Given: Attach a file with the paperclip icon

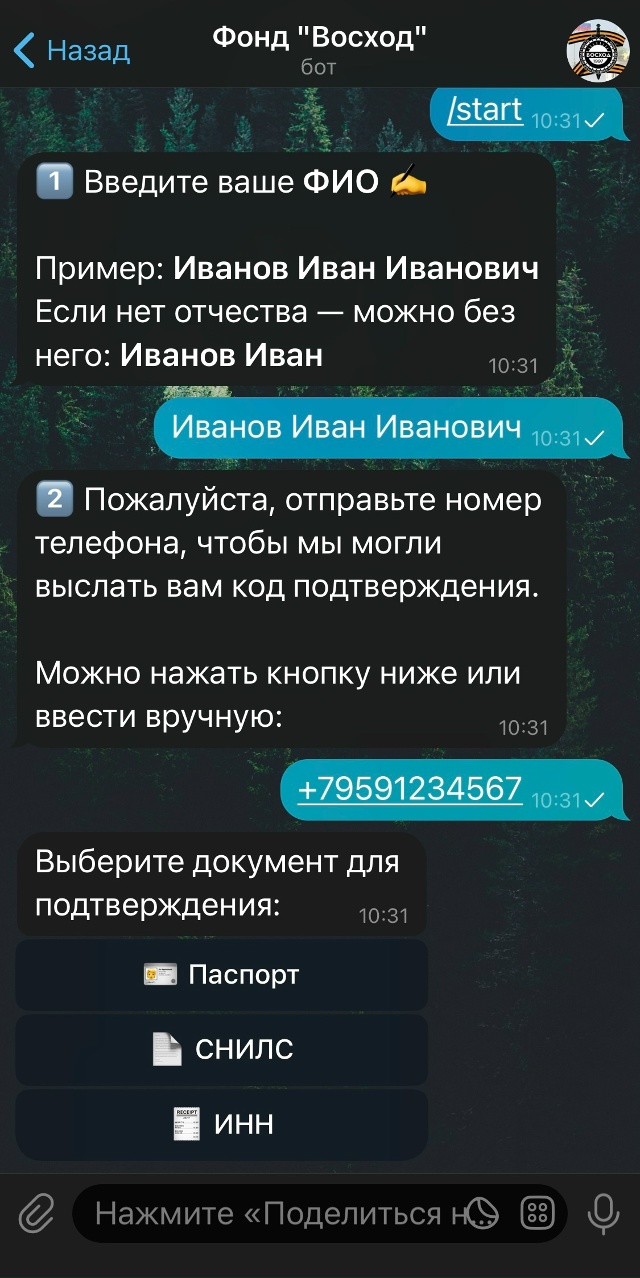Looking at the screenshot, I should click(37, 1214).
